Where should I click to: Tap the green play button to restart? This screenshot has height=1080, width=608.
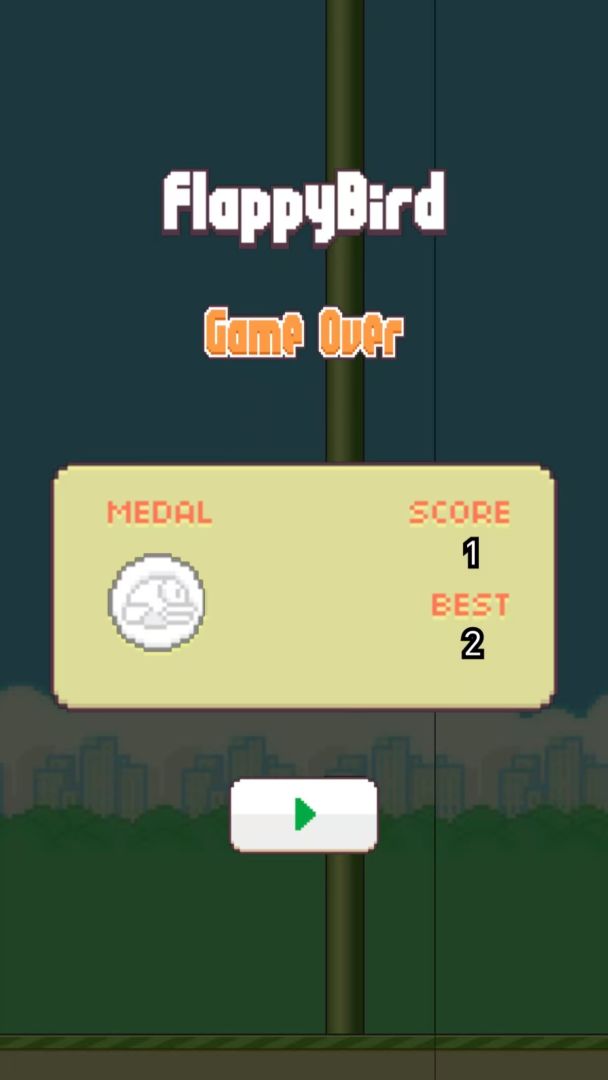click(x=304, y=815)
